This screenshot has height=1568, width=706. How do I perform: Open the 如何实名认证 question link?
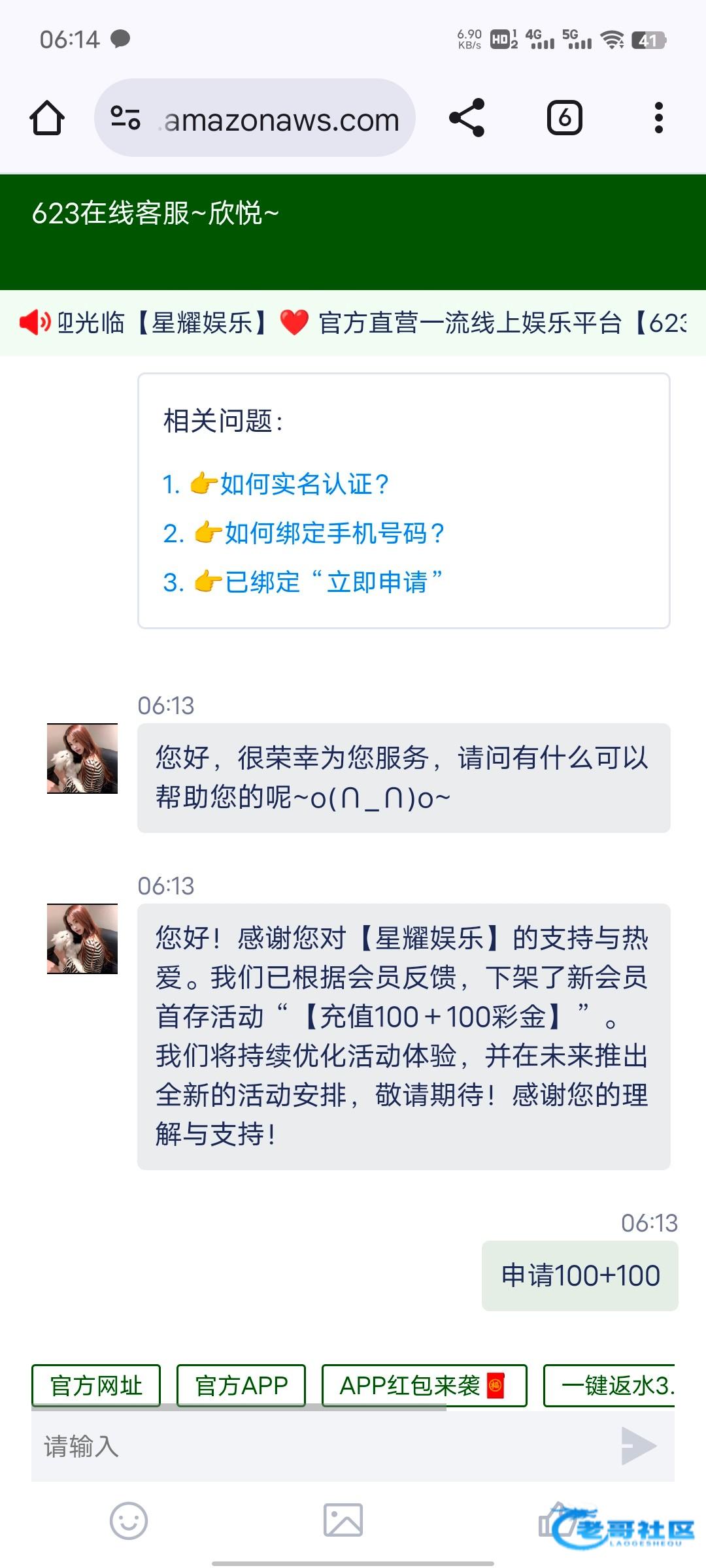click(x=276, y=484)
